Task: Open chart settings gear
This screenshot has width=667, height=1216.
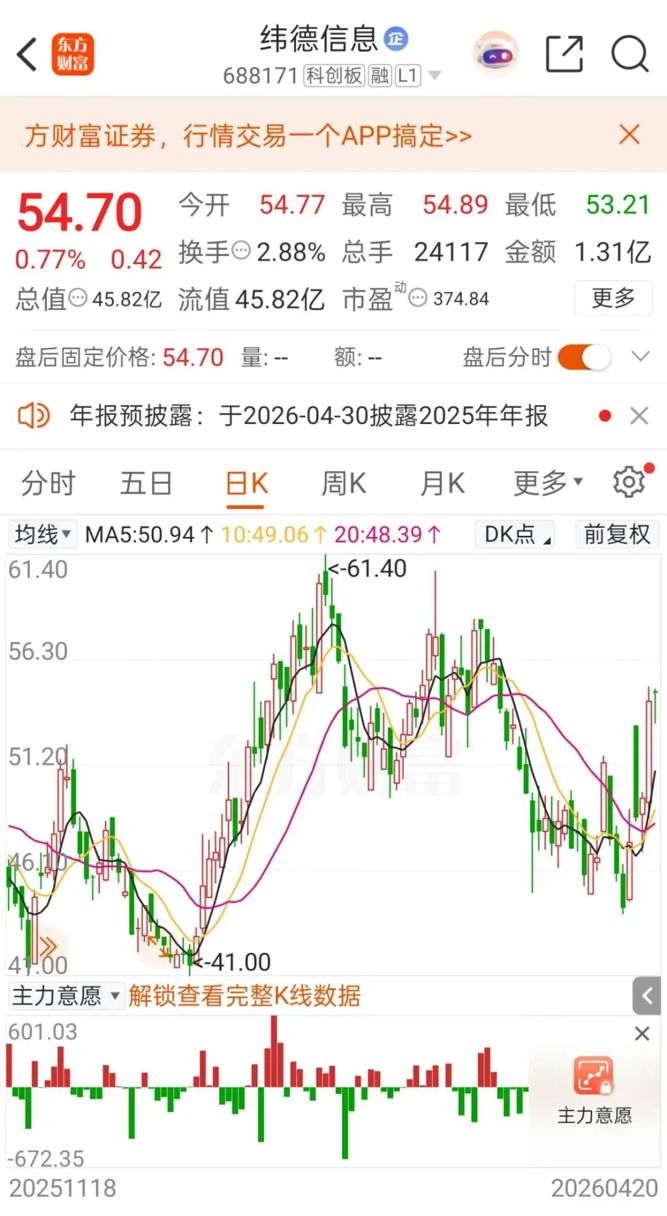Action: coord(629,483)
